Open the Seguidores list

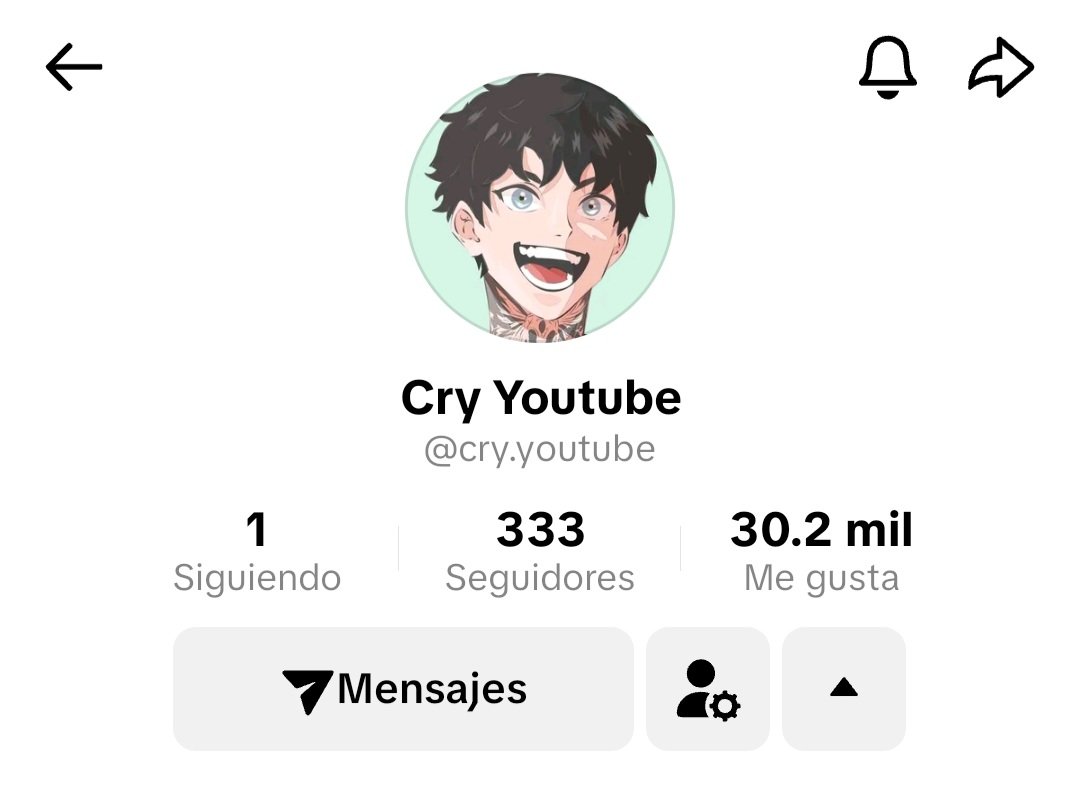pyautogui.click(x=540, y=552)
